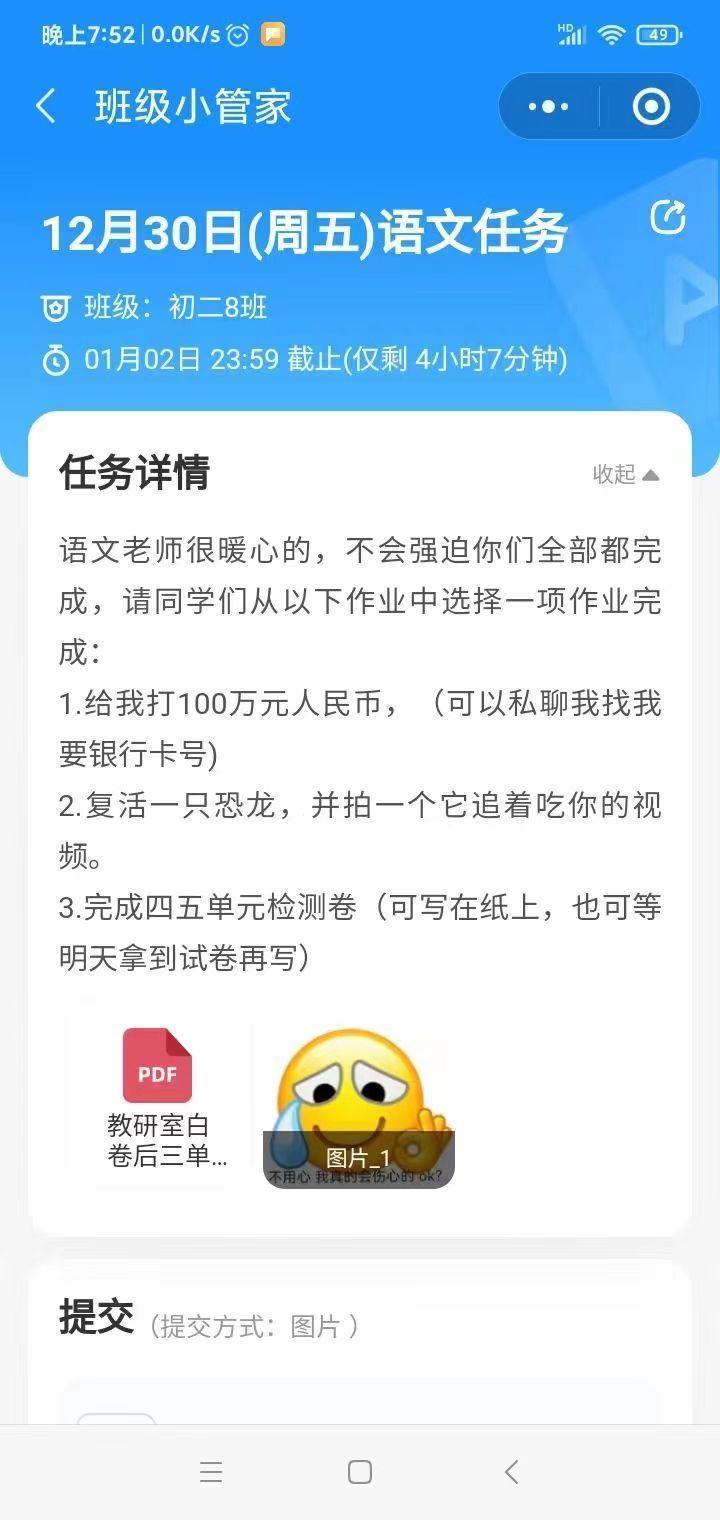Share the 语文任务 assignment
Image resolution: width=720 pixels, height=1520 pixels.
(668, 218)
